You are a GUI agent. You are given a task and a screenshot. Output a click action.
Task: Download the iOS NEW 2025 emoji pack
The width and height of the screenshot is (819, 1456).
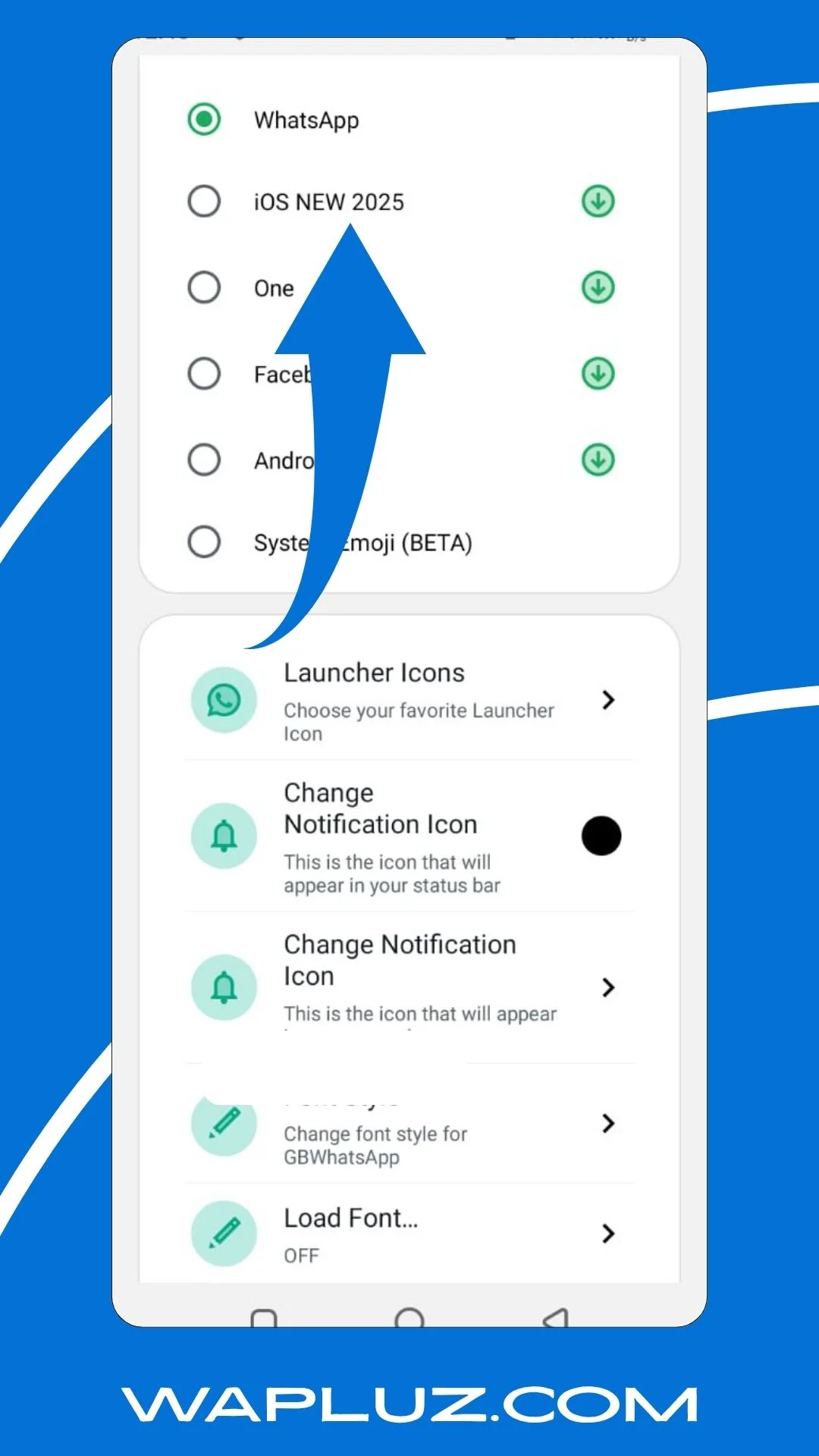point(597,201)
